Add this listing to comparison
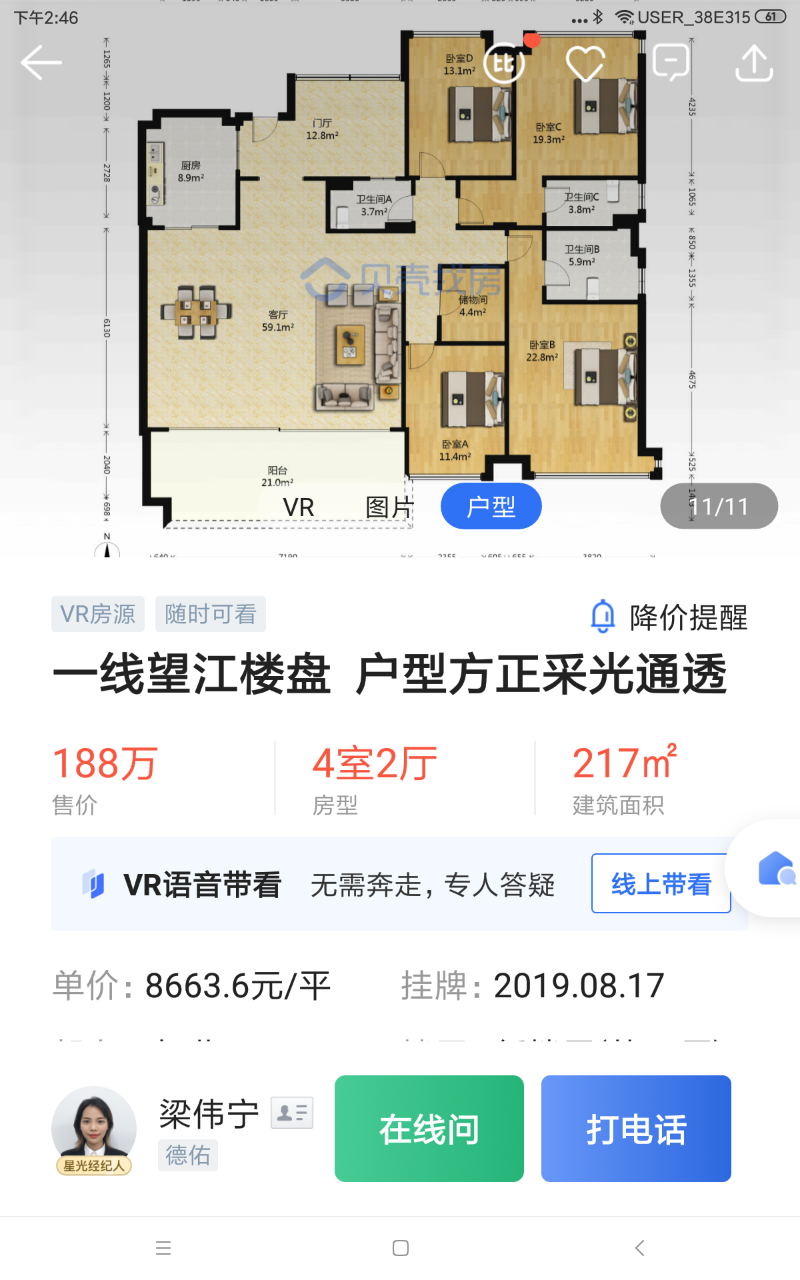The height and width of the screenshot is (1280, 800). [x=505, y=63]
